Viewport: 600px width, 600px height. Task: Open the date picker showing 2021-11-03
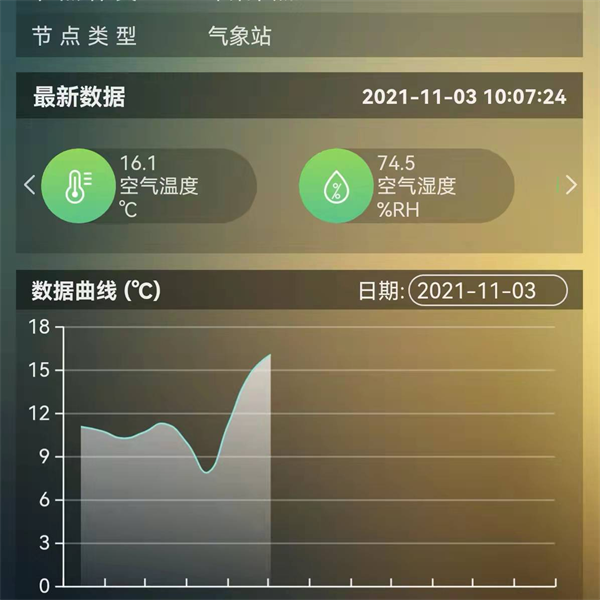click(487, 291)
